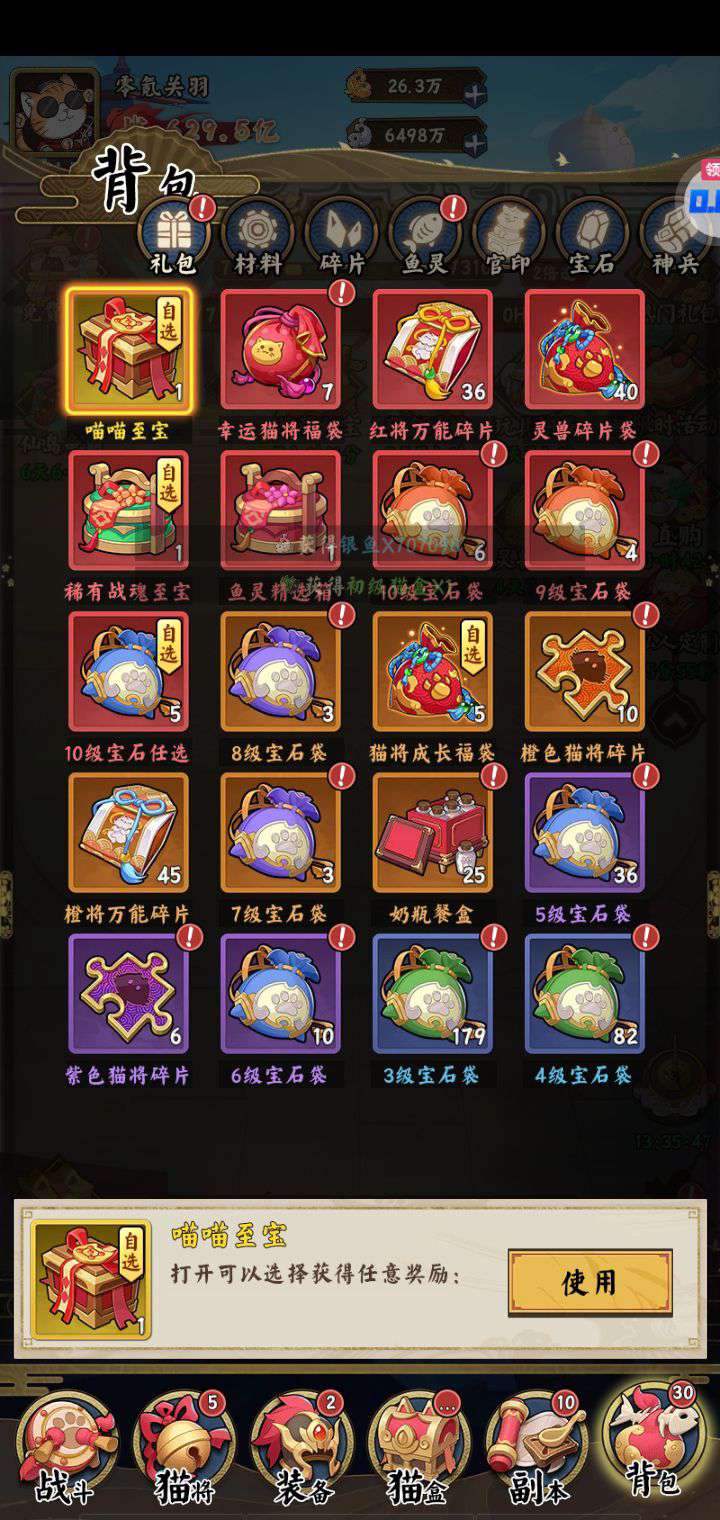720x1520 pixels.
Task: Select the 宝石 category tab
Action: [x=593, y=237]
